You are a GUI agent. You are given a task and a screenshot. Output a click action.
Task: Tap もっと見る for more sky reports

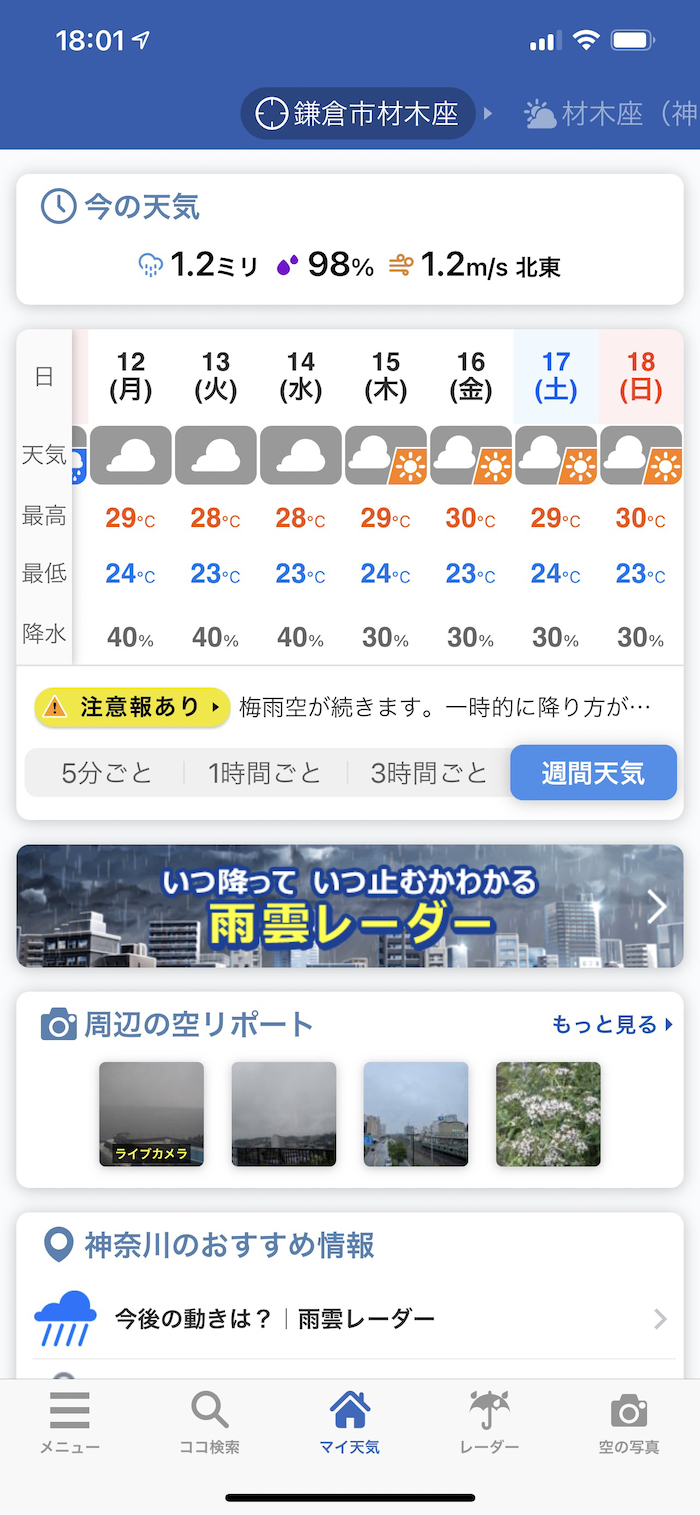pos(612,1024)
